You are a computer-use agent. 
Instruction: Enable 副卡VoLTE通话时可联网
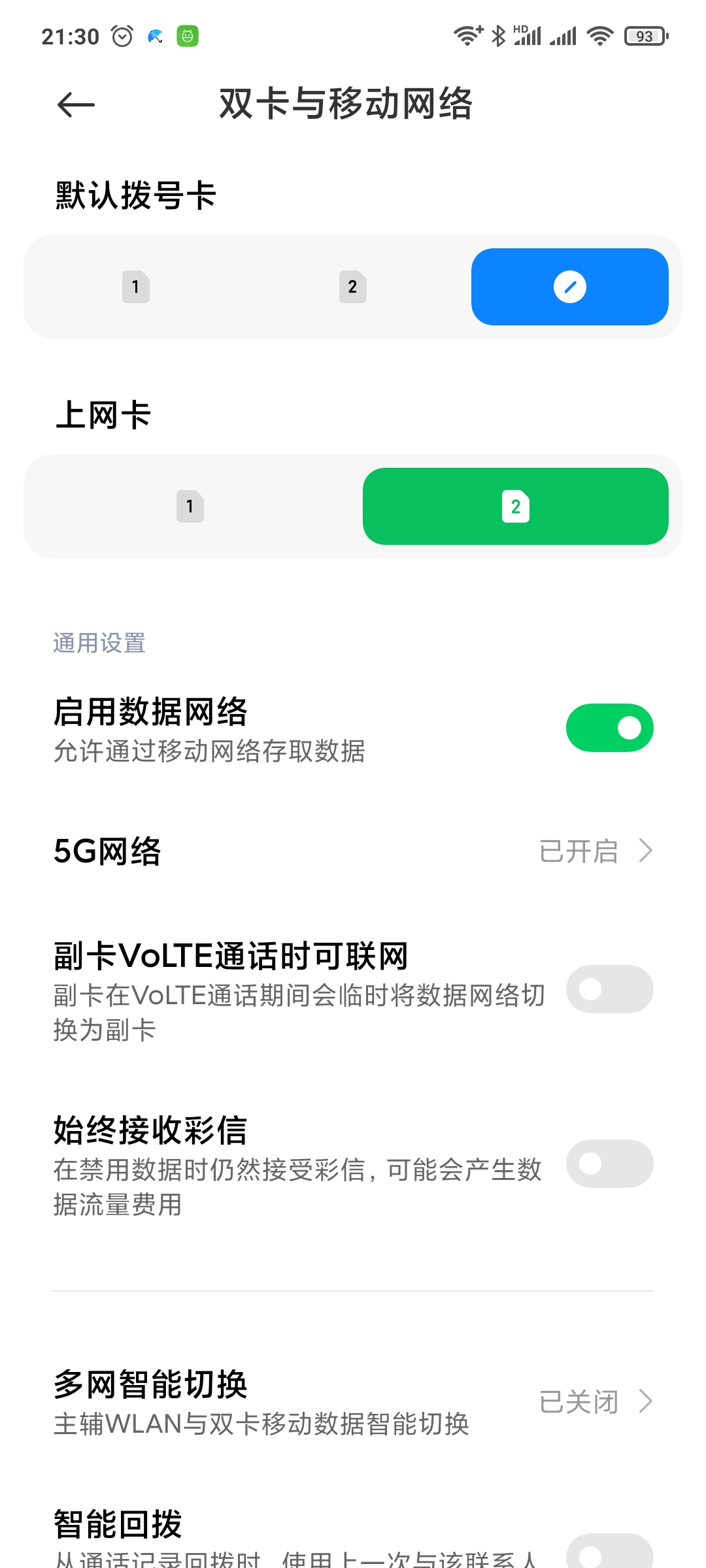[x=609, y=989]
